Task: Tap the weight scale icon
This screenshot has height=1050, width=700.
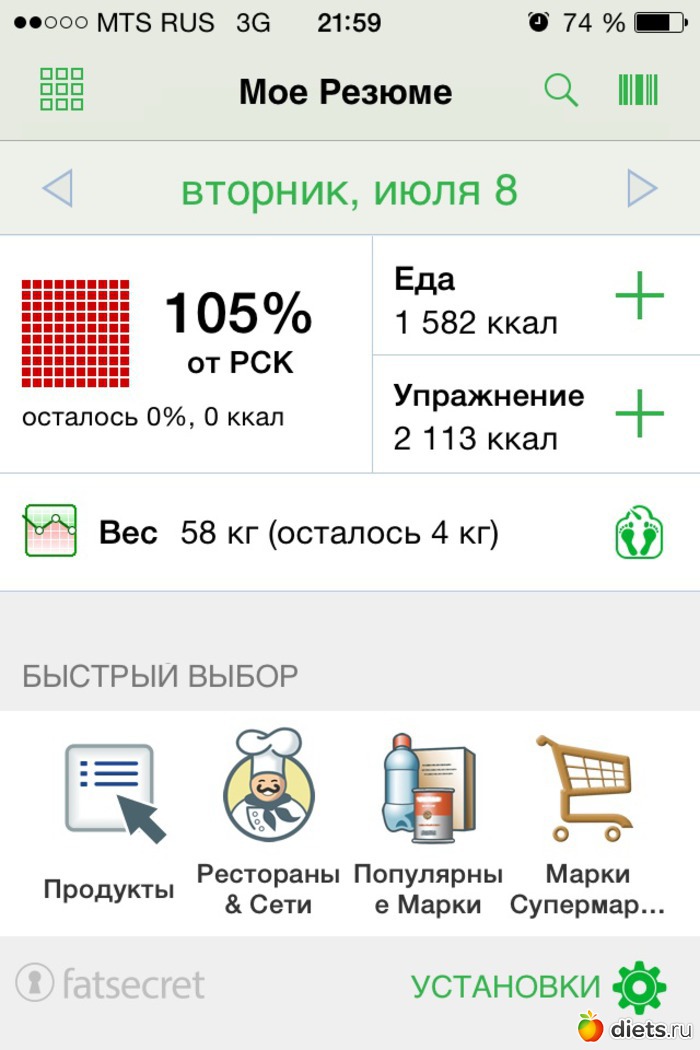Action: coord(640,533)
